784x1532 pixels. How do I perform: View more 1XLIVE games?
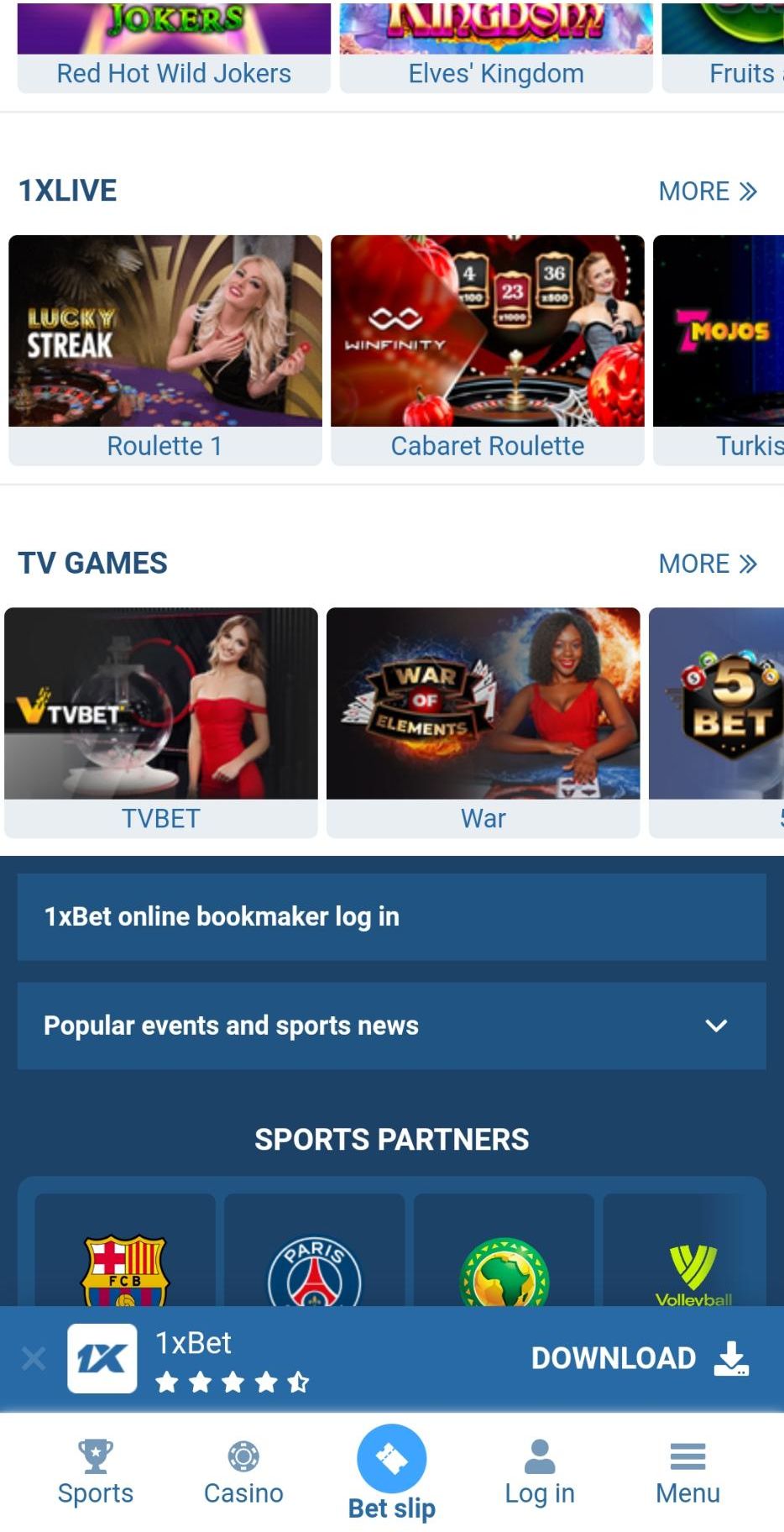pos(708,191)
